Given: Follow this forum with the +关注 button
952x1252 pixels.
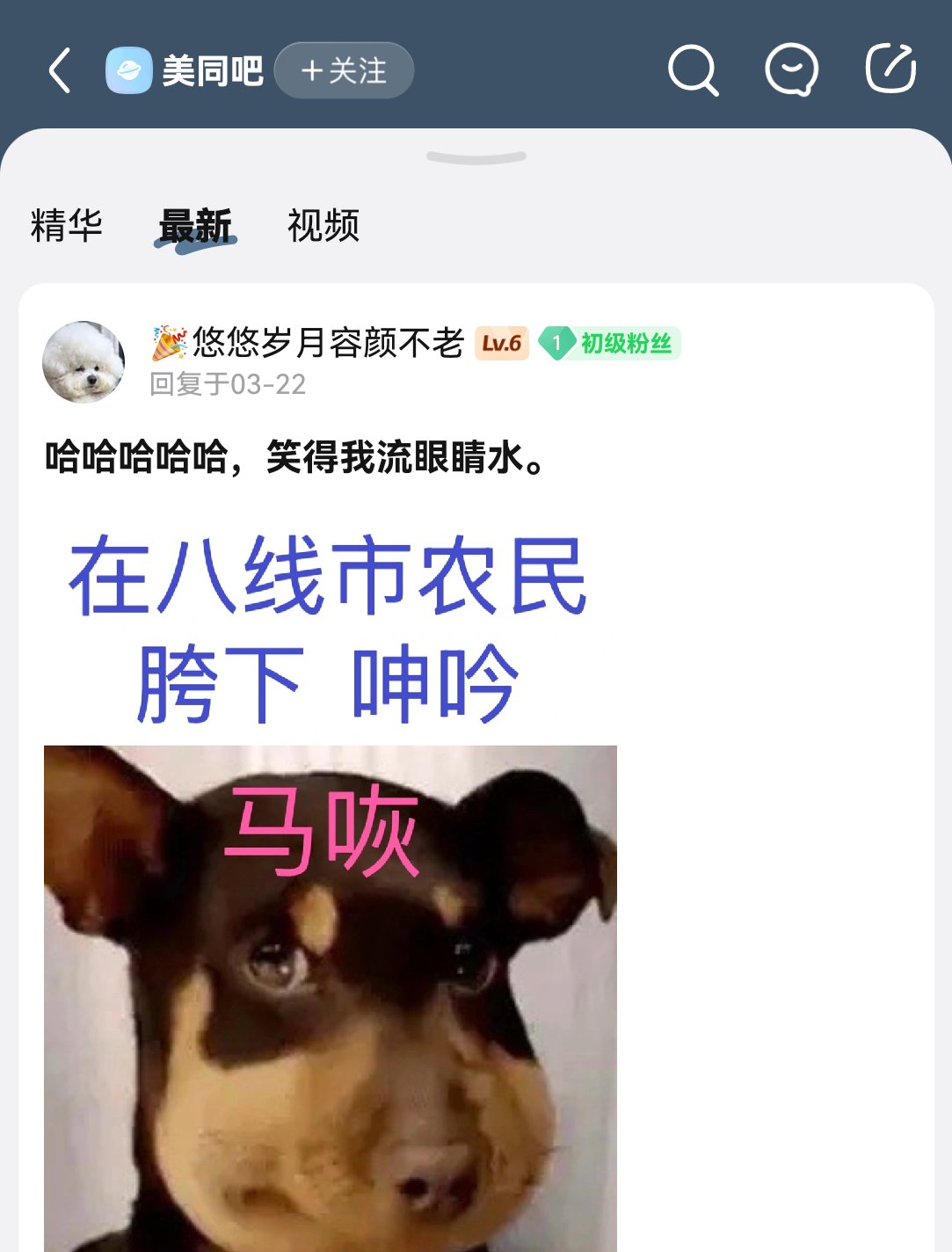Looking at the screenshot, I should [344, 70].
